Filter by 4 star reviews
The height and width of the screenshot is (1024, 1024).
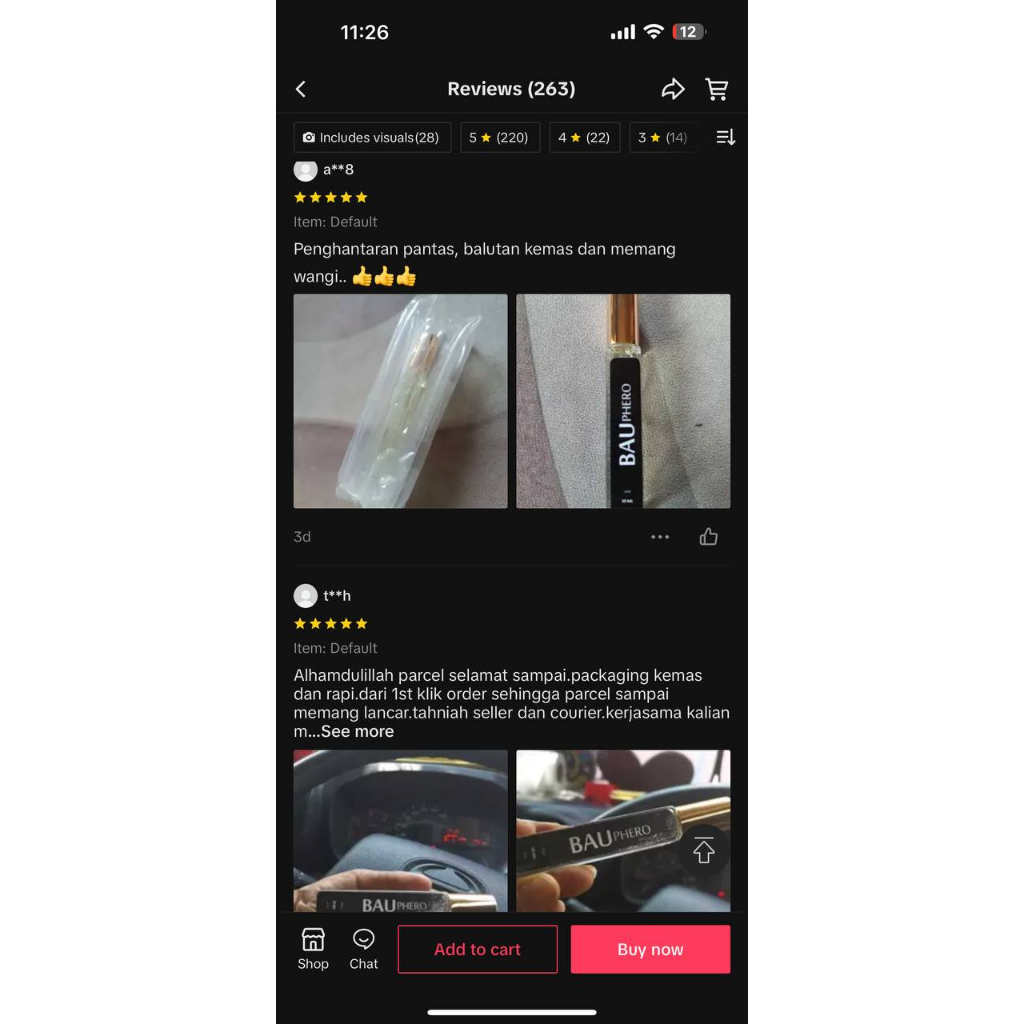click(x=584, y=137)
